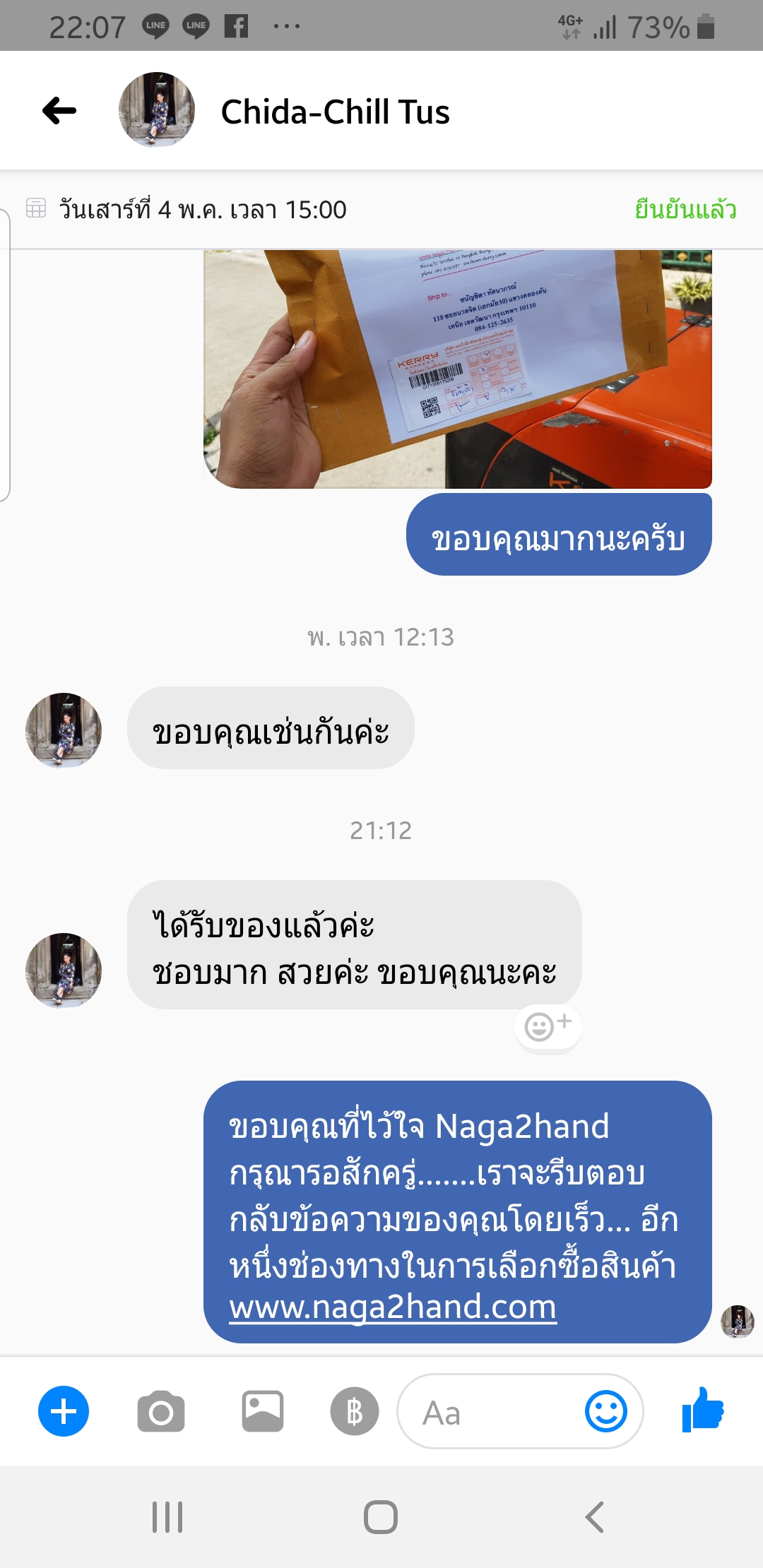Open the www.naga2hand.com link

click(393, 1307)
